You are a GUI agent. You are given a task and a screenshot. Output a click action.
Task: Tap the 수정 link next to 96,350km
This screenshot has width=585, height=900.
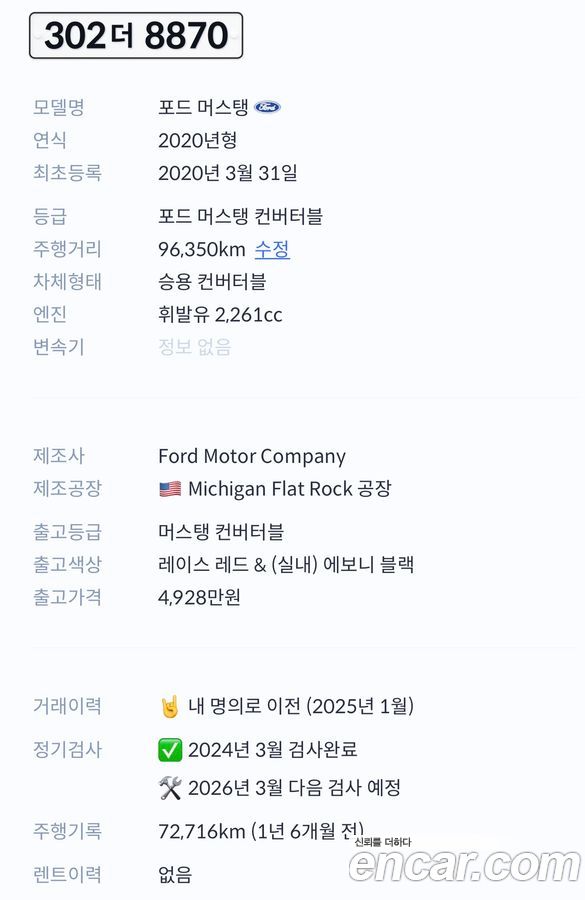click(272, 249)
